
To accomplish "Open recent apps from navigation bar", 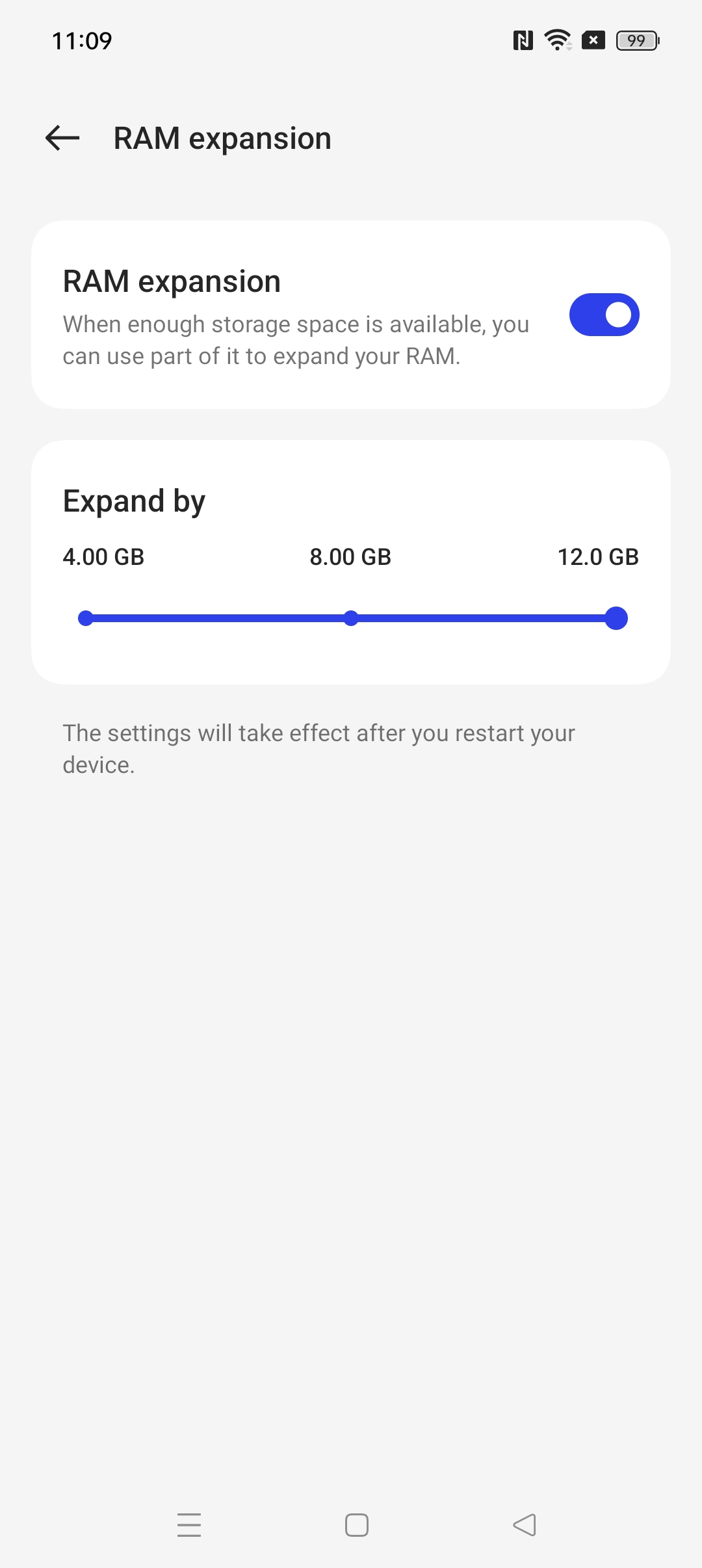I will tap(189, 1524).
